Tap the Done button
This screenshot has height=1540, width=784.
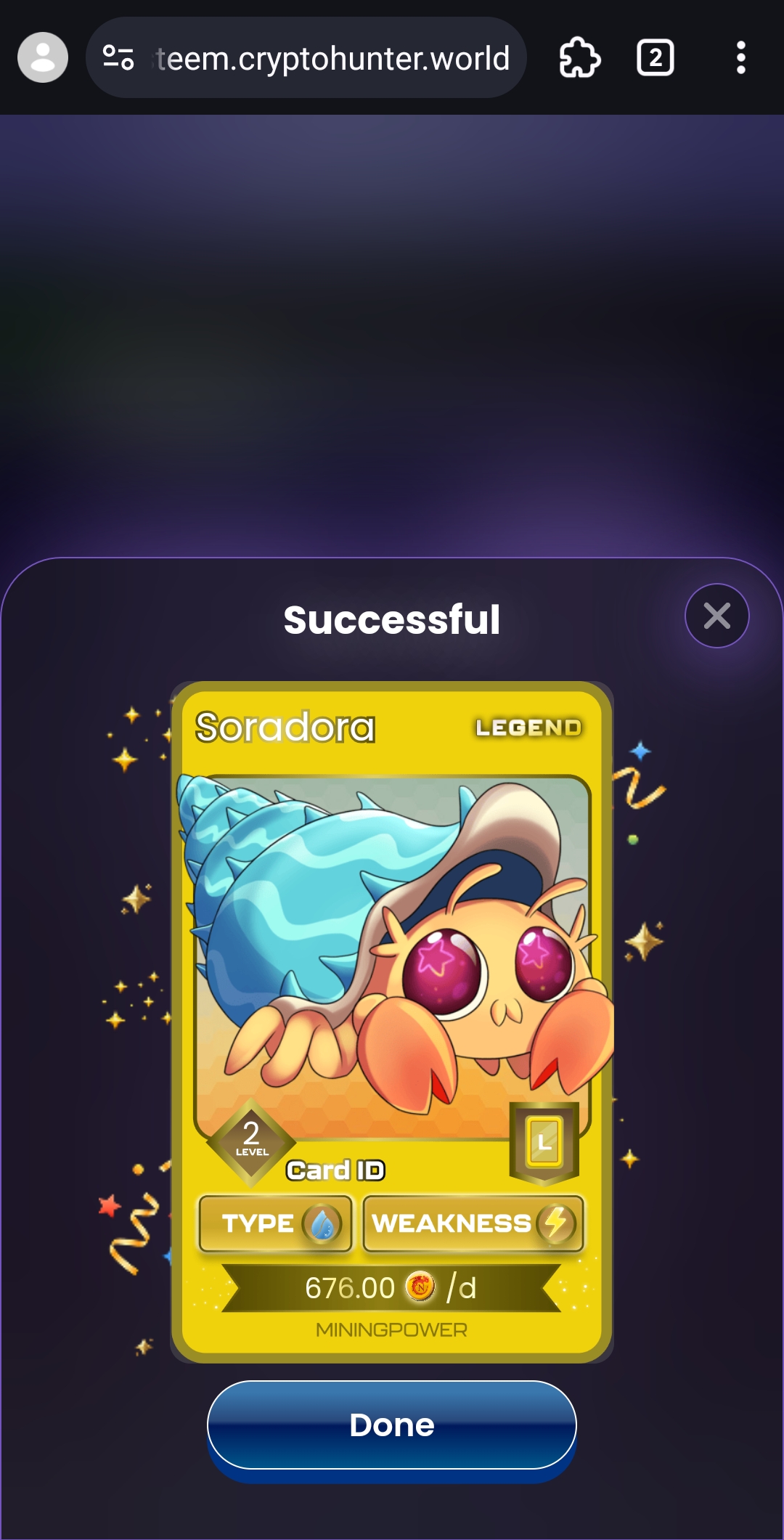click(x=392, y=1425)
